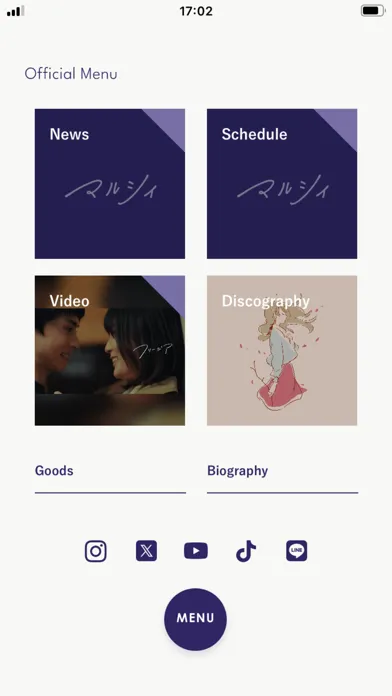Open the Discography tile
The image size is (392, 696).
[x=282, y=350]
